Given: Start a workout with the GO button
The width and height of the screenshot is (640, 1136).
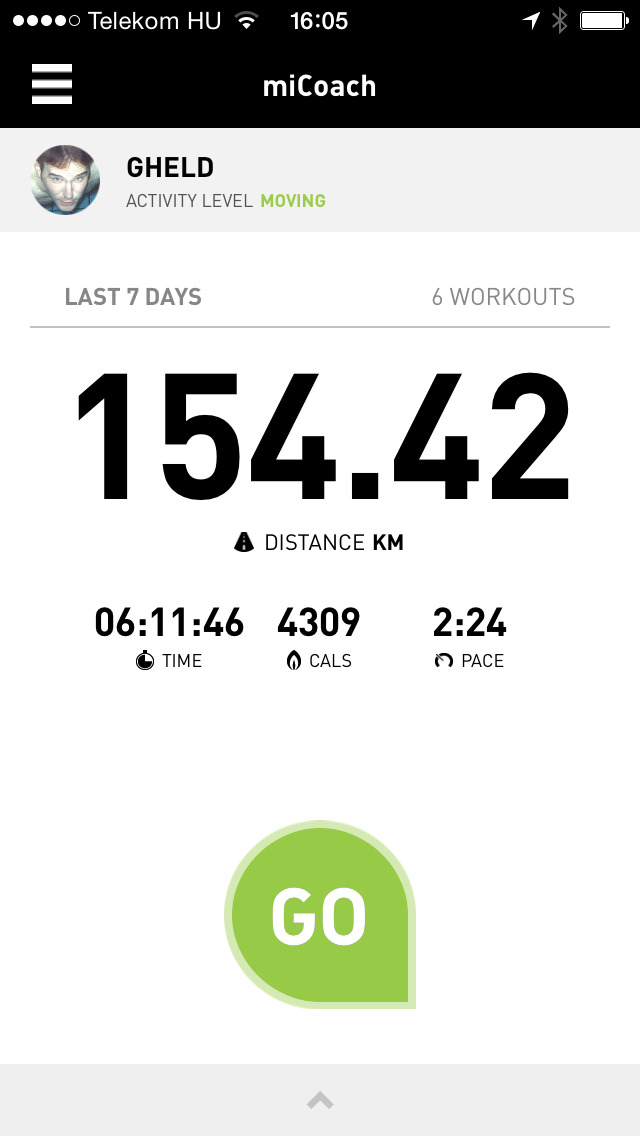Looking at the screenshot, I should tap(319, 915).
